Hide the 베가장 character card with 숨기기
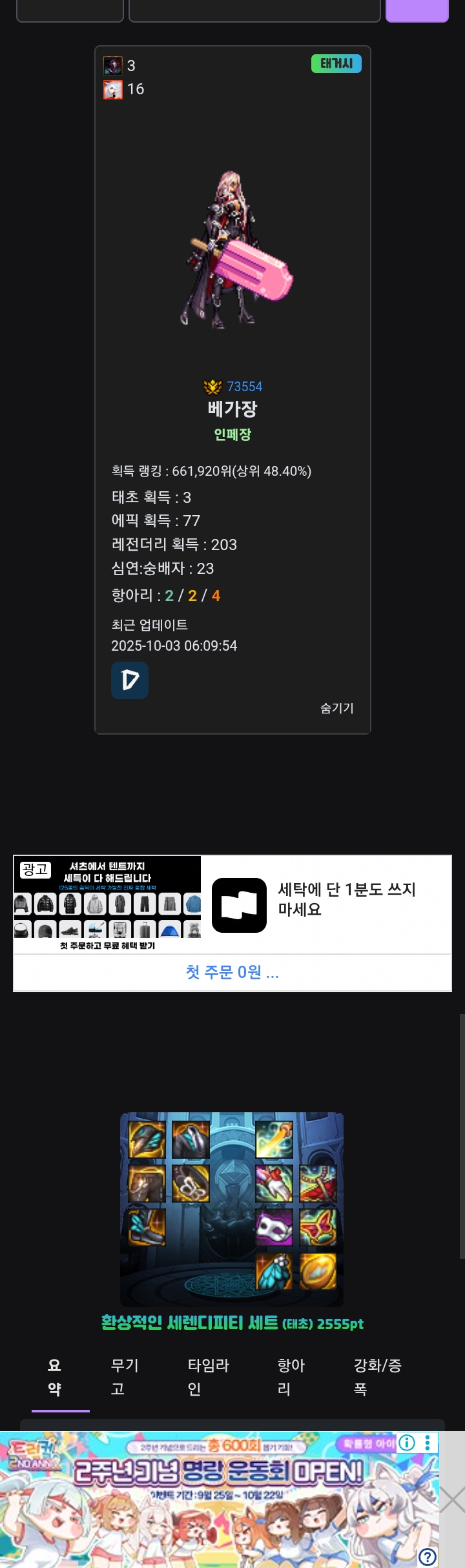 [x=336, y=708]
